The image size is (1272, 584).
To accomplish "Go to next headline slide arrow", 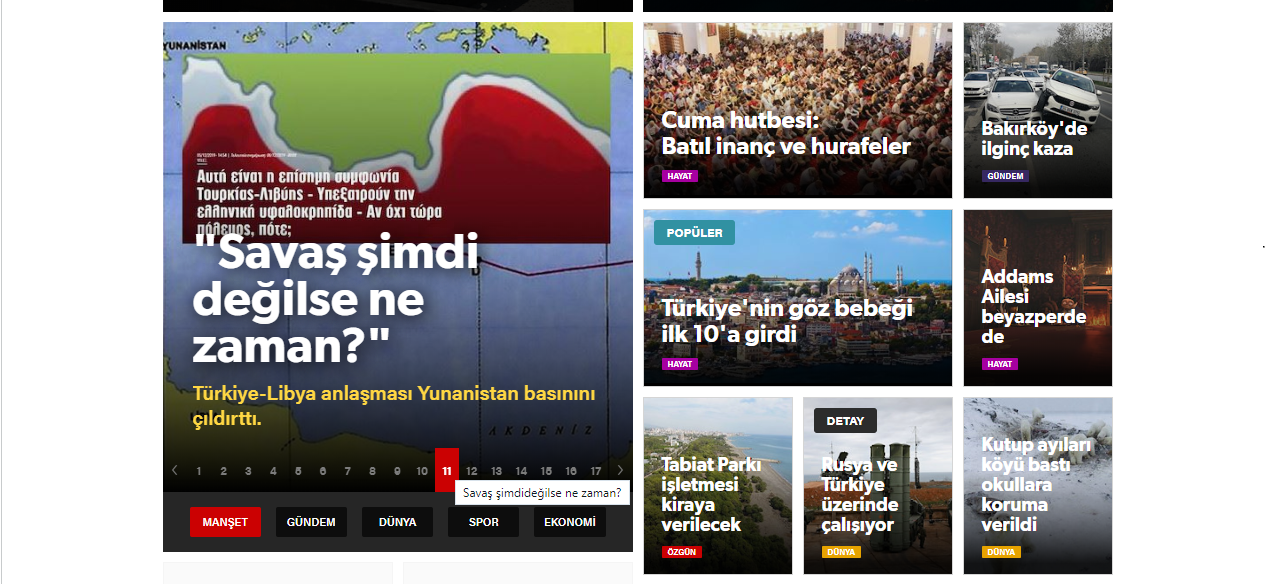I will tap(620, 471).
